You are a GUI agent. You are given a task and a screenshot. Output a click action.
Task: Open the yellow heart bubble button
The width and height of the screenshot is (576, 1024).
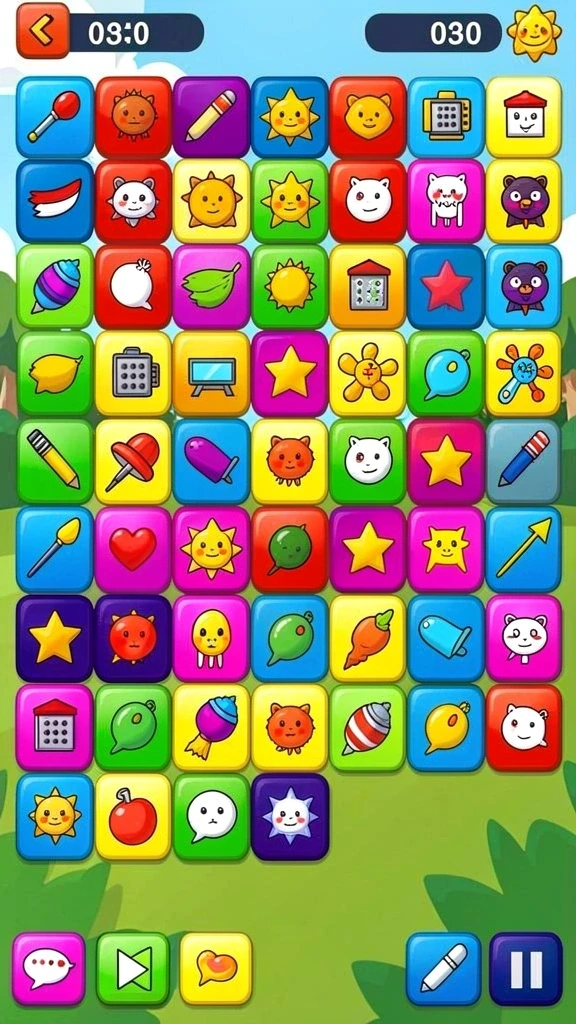pyautogui.click(x=216, y=968)
